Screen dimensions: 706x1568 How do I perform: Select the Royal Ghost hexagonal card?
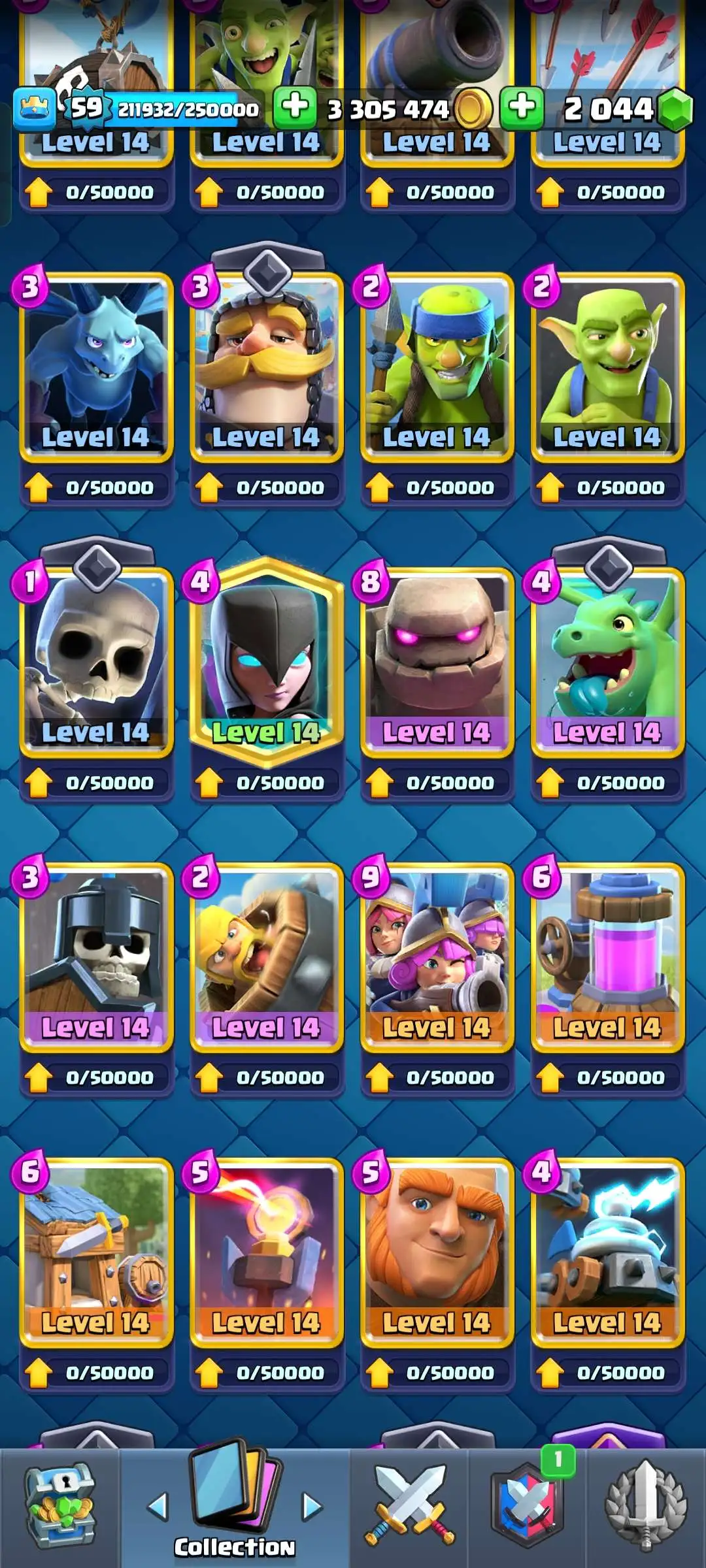tap(266, 661)
